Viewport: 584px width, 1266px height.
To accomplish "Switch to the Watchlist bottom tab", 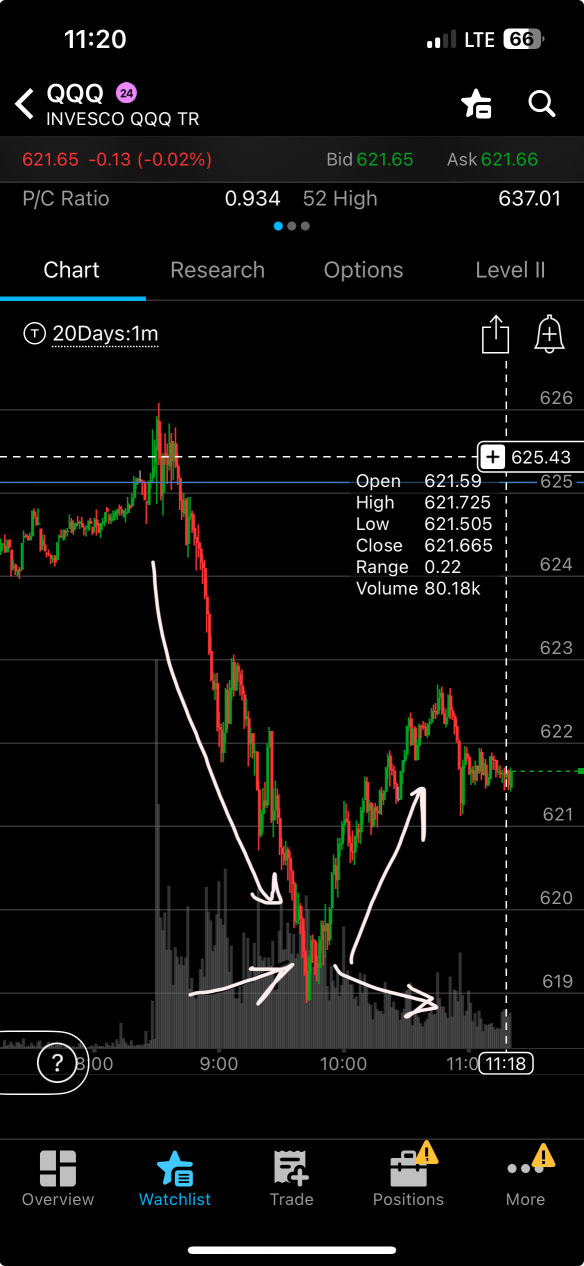I will pyautogui.click(x=175, y=1179).
